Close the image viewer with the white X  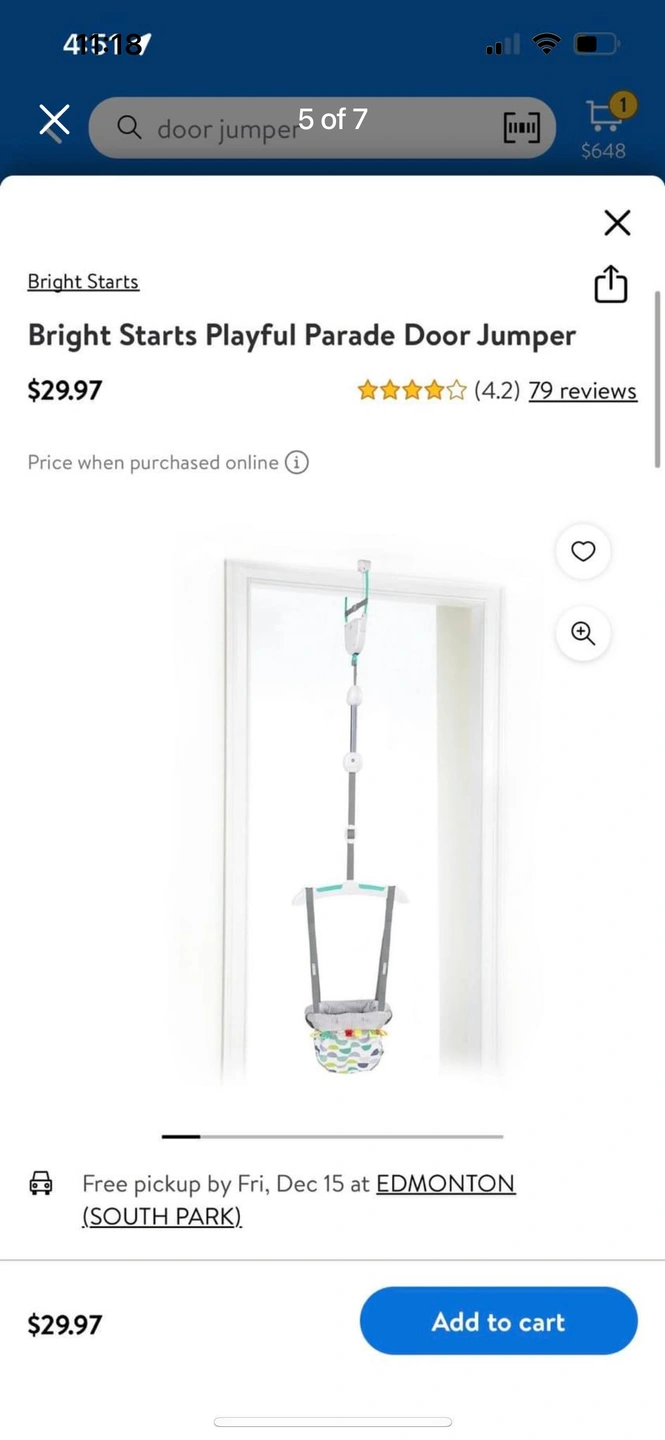[54, 120]
